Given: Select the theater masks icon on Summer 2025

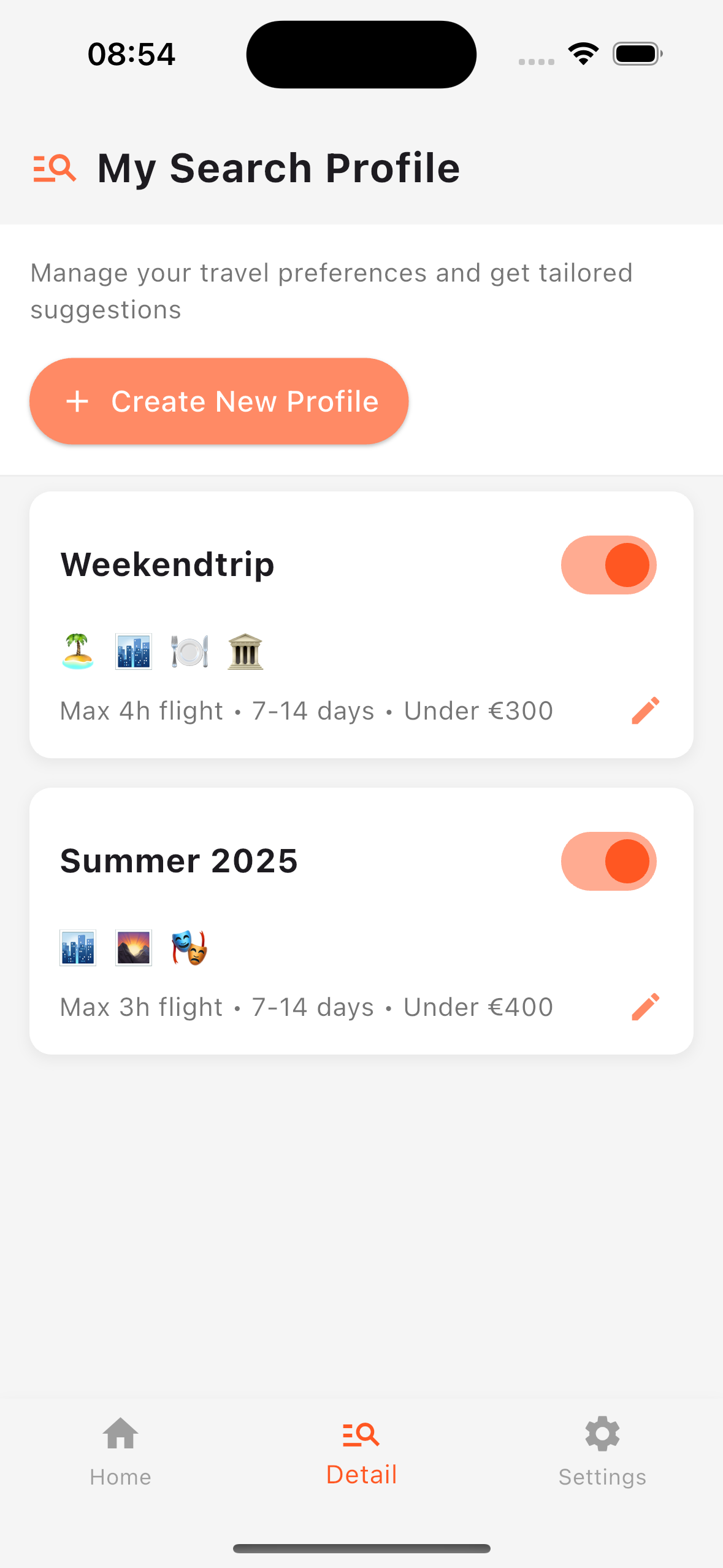Looking at the screenshot, I should point(190,948).
